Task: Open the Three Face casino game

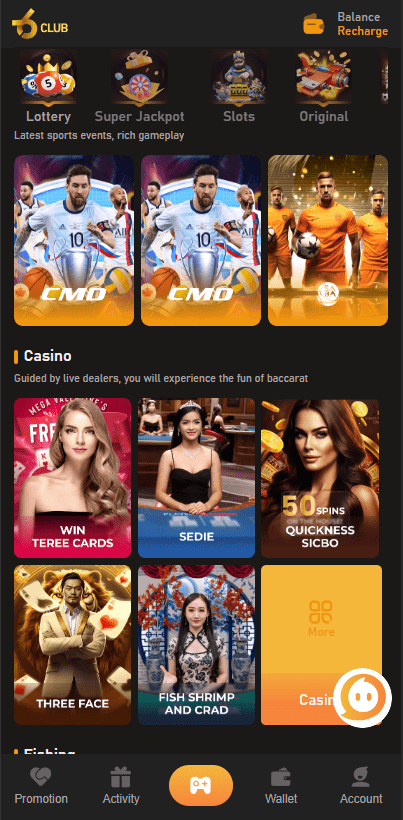Action: click(x=72, y=645)
